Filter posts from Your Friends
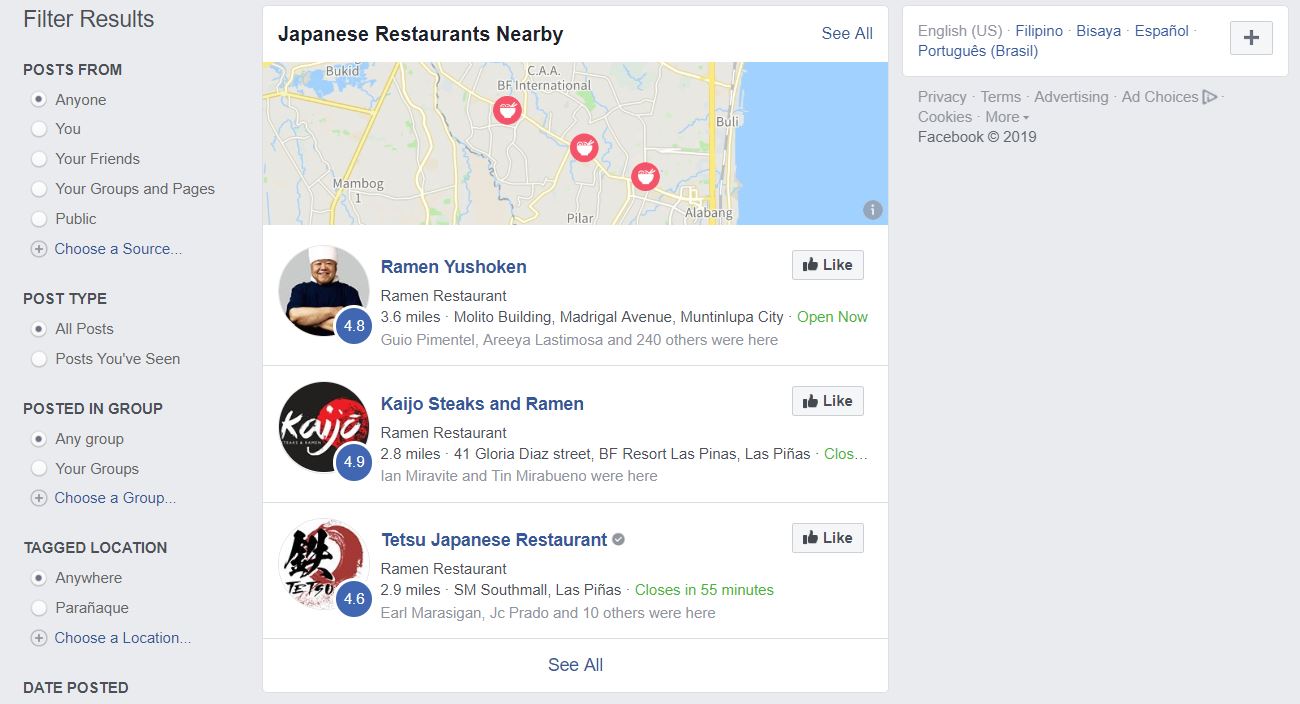The height and width of the screenshot is (704, 1300). (x=39, y=159)
